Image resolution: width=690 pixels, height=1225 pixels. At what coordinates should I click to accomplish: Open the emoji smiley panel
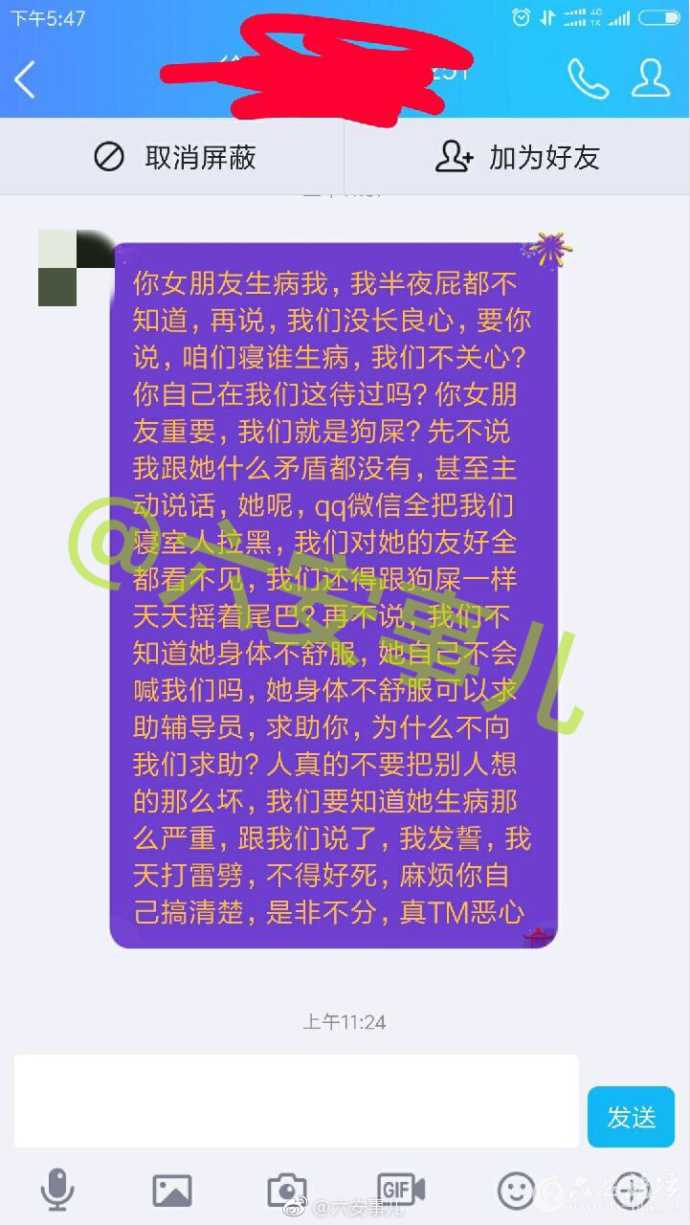point(516,1190)
